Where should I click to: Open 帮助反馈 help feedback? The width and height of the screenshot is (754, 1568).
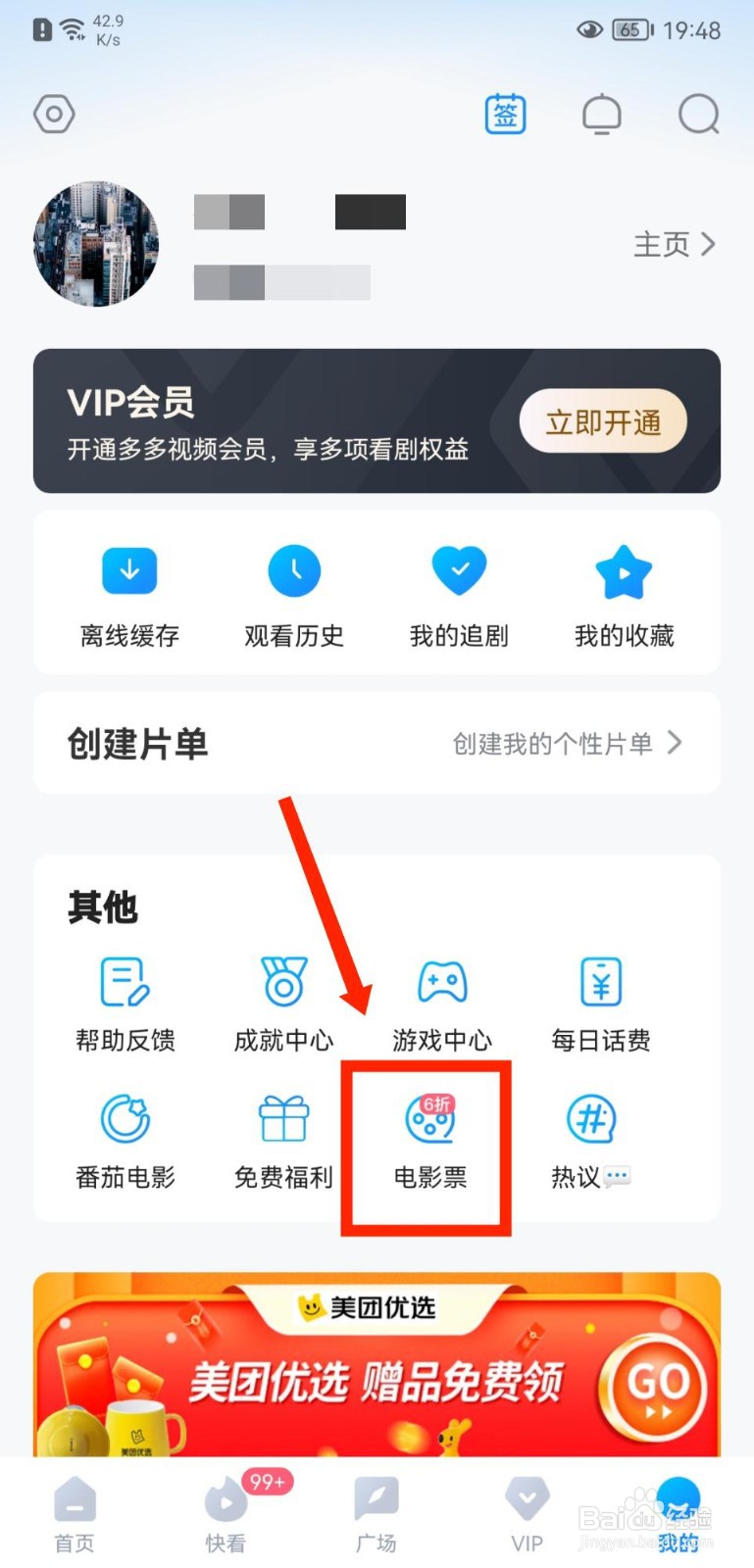125,1002
